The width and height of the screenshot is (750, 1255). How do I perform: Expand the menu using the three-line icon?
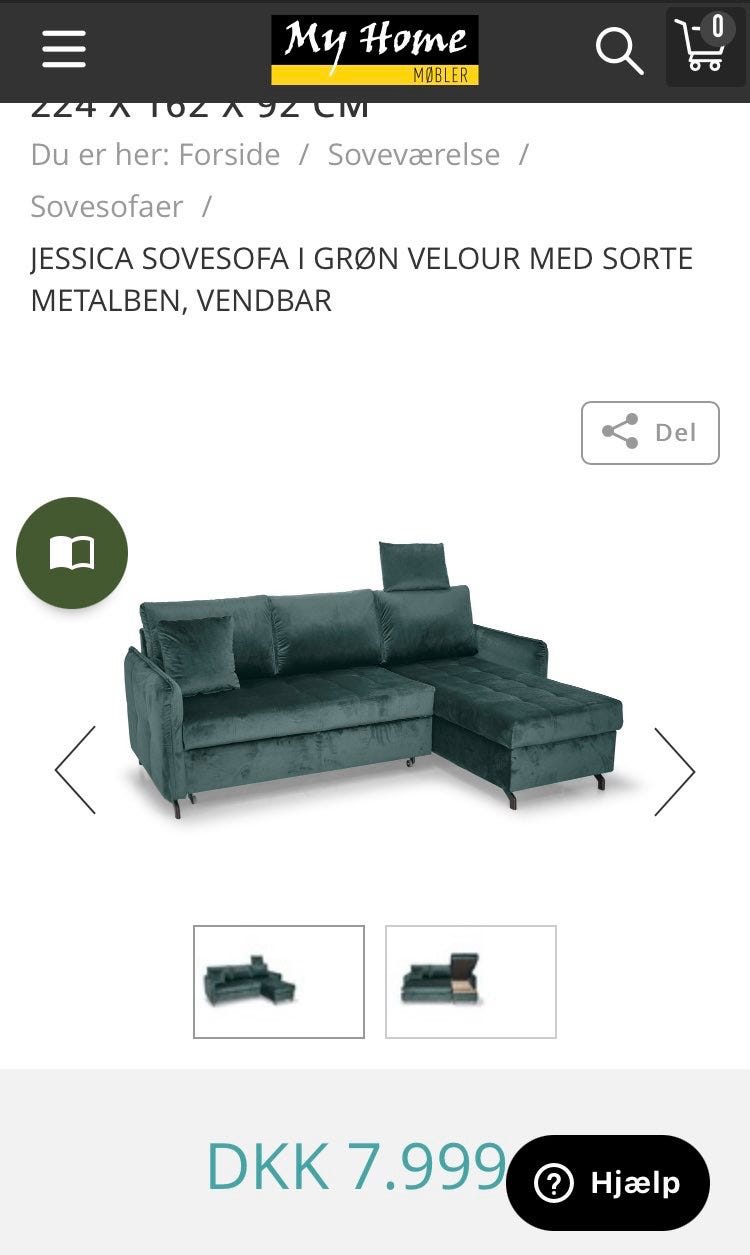[x=63, y=47]
